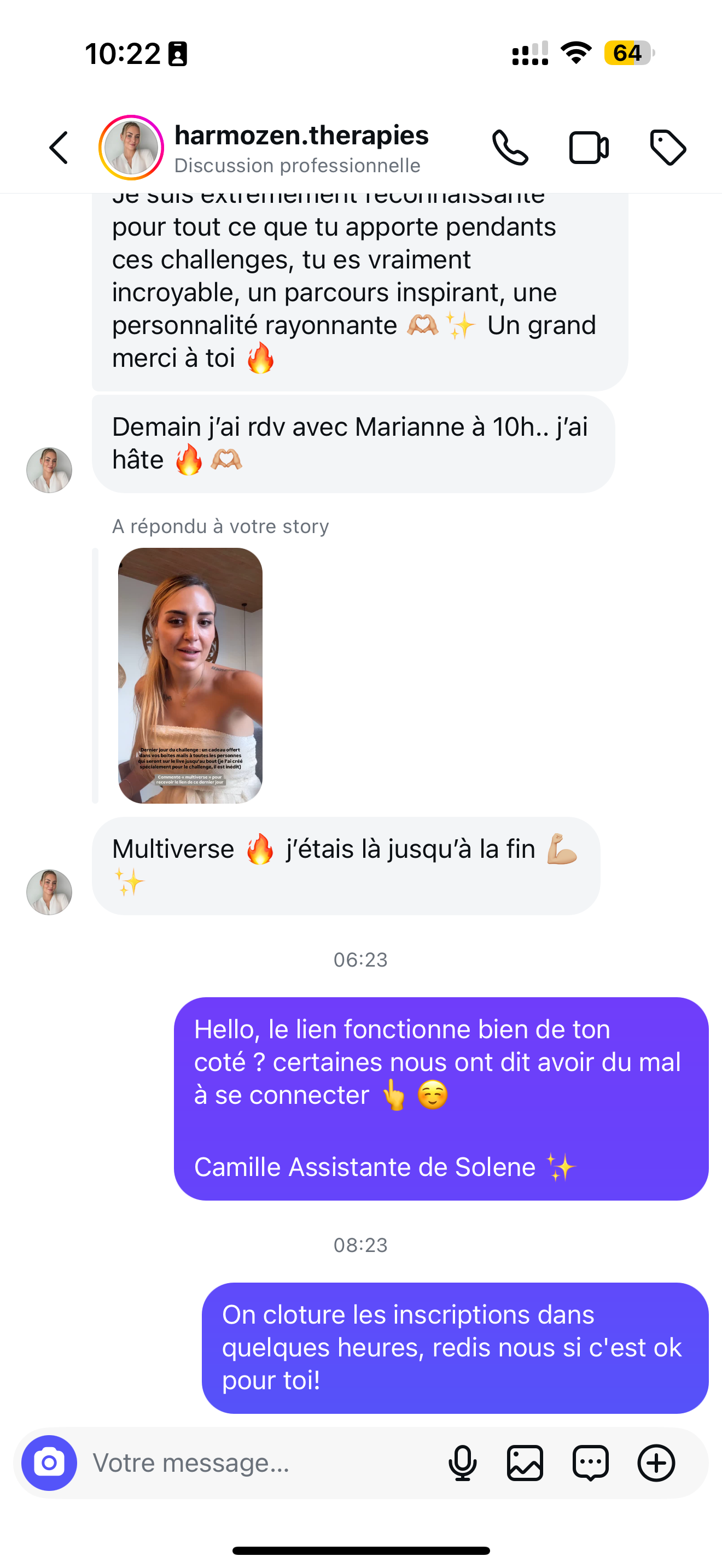This screenshot has width=722, height=1568.
Task: Focus the "Votre message..." text field
Action: [x=255, y=1464]
